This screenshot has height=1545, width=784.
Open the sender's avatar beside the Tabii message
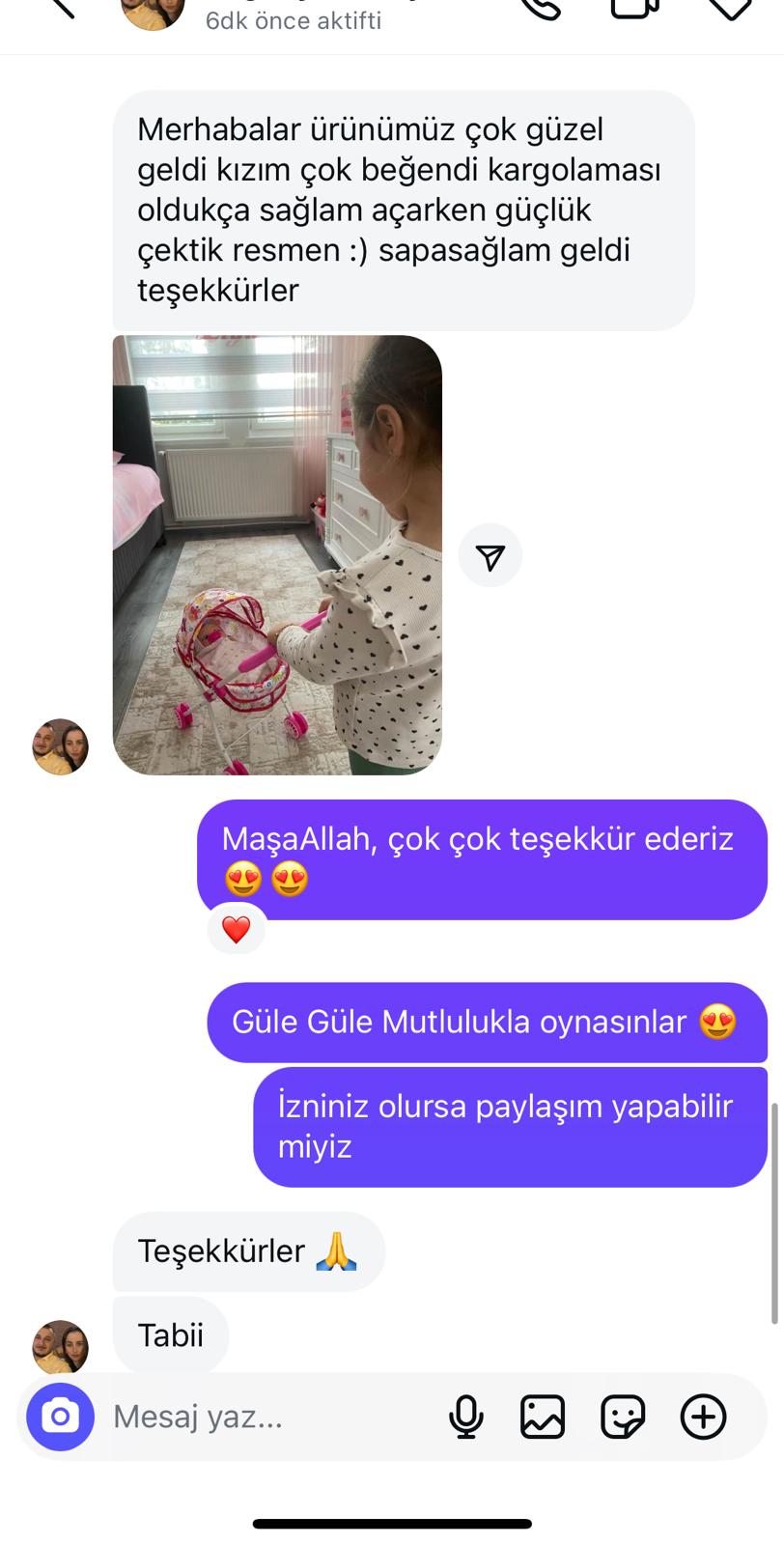[60, 1347]
